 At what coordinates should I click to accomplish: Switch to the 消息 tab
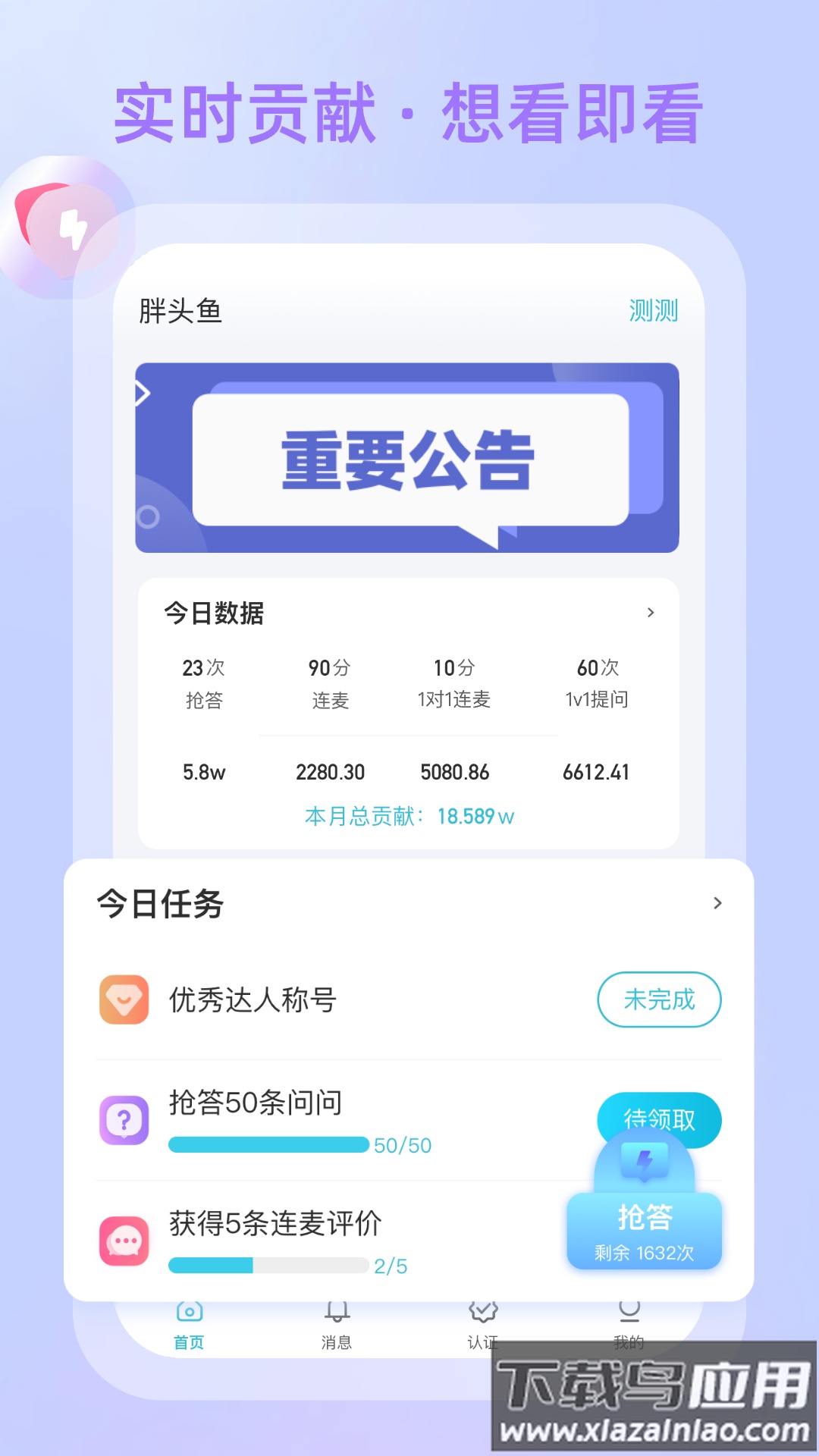pos(336,1323)
